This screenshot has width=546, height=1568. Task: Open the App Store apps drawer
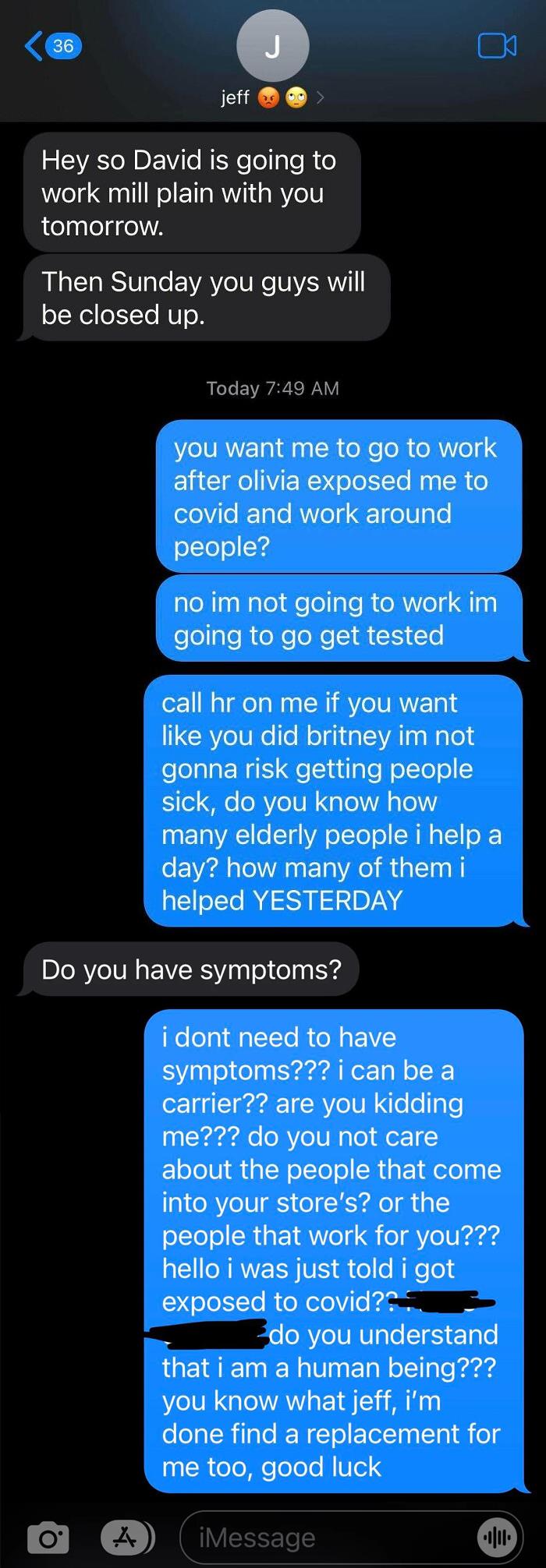click(126, 1537)
